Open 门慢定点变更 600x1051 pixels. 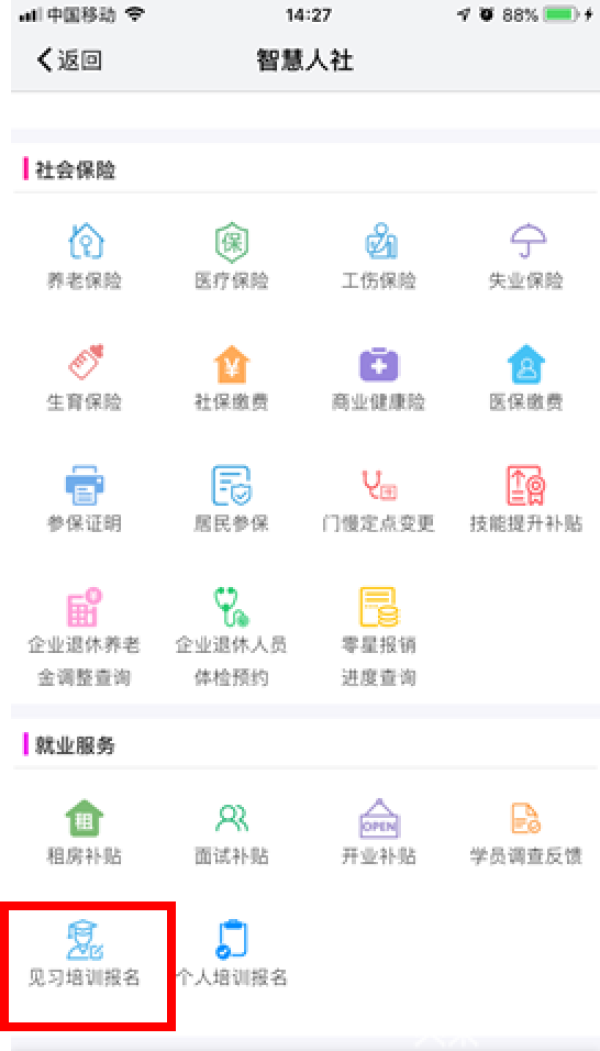click(379, 499)
